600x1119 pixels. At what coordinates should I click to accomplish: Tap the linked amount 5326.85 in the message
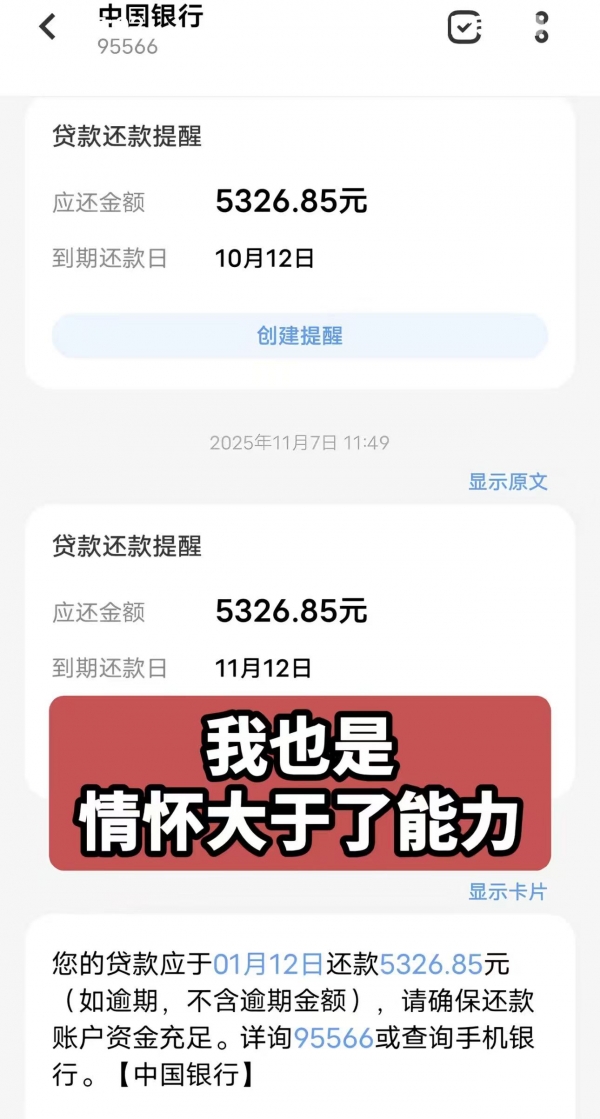click(431, 965)
